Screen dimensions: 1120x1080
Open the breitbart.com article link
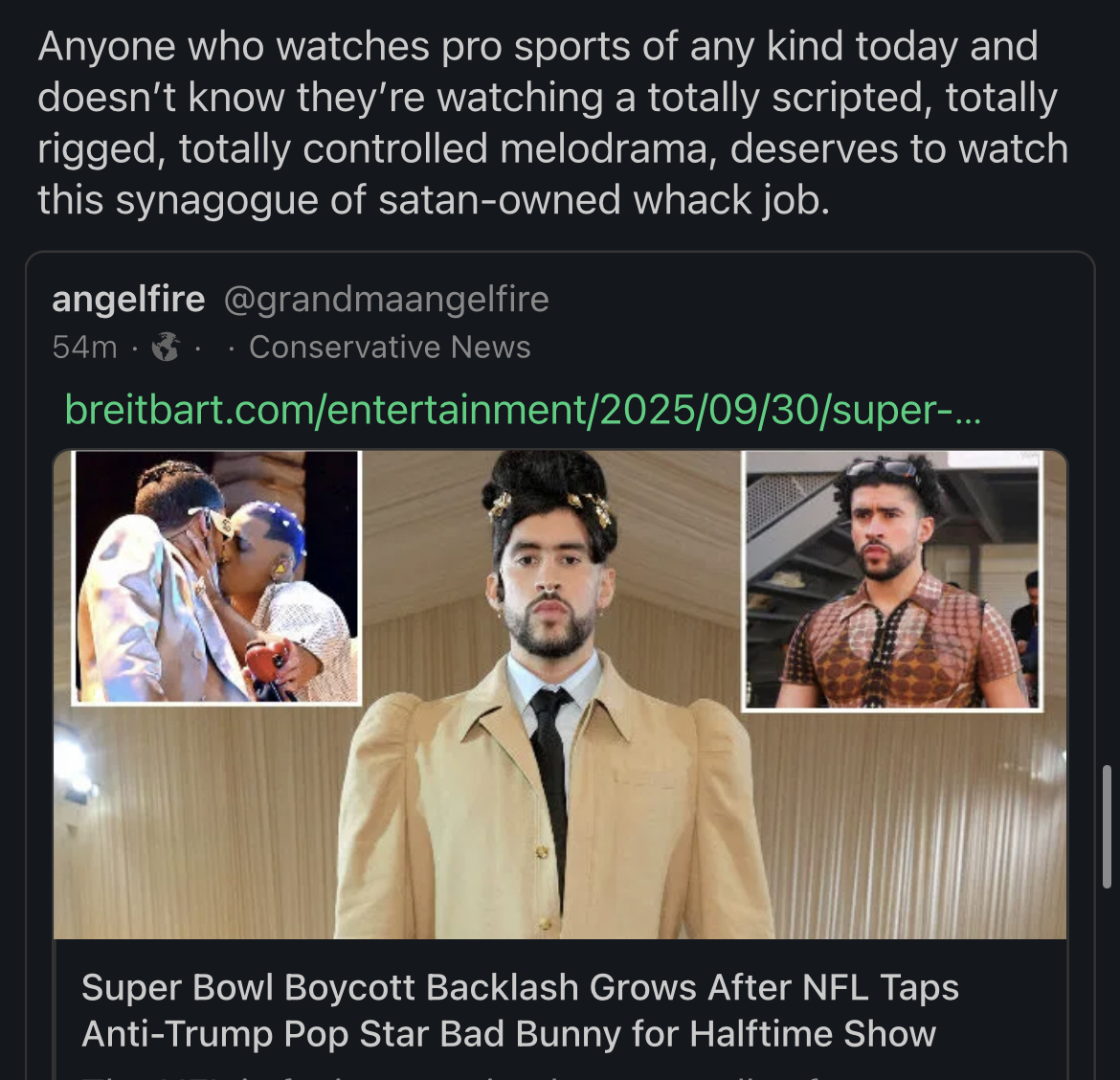(x=522, y=410)
